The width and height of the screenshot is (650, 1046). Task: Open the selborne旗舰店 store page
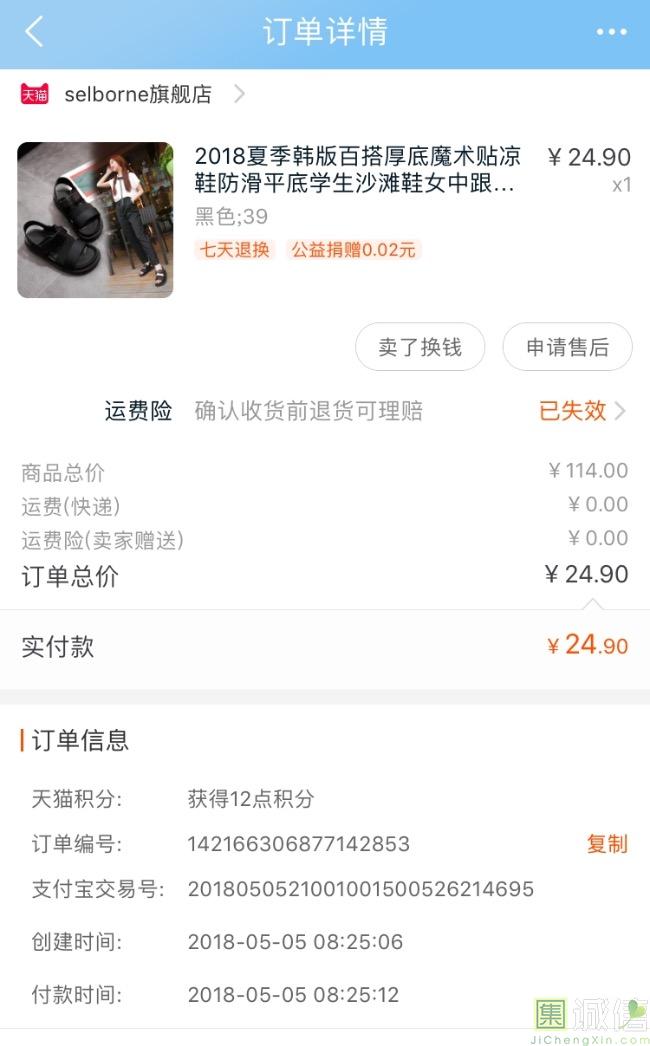(x=138, y=95)
